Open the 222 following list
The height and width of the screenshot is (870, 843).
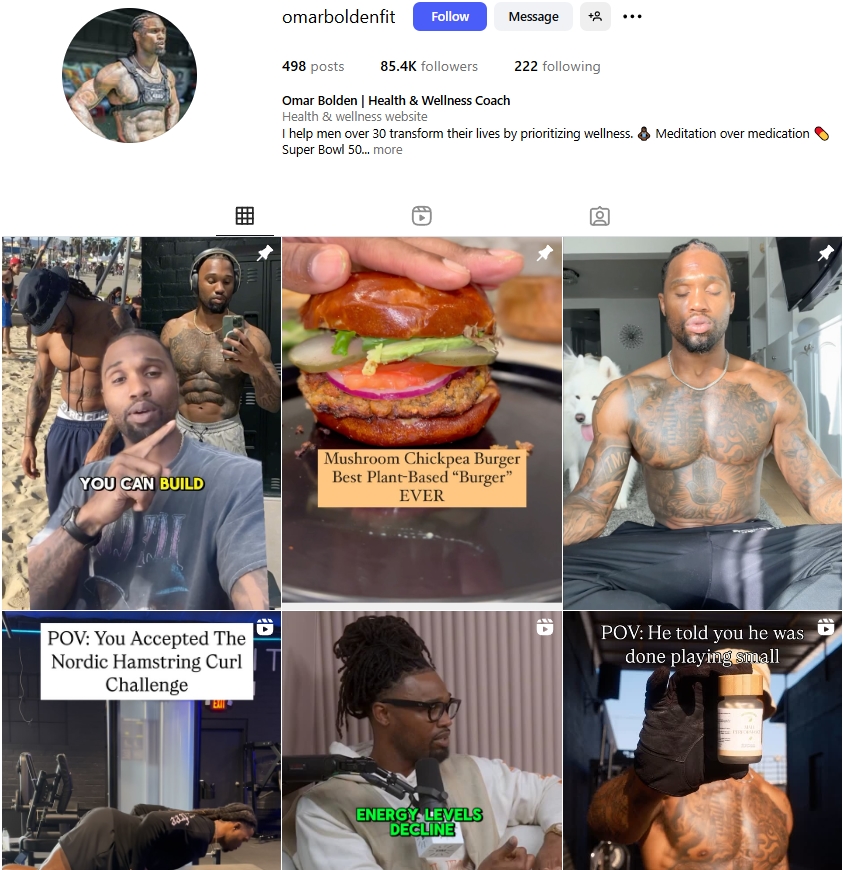557,66
